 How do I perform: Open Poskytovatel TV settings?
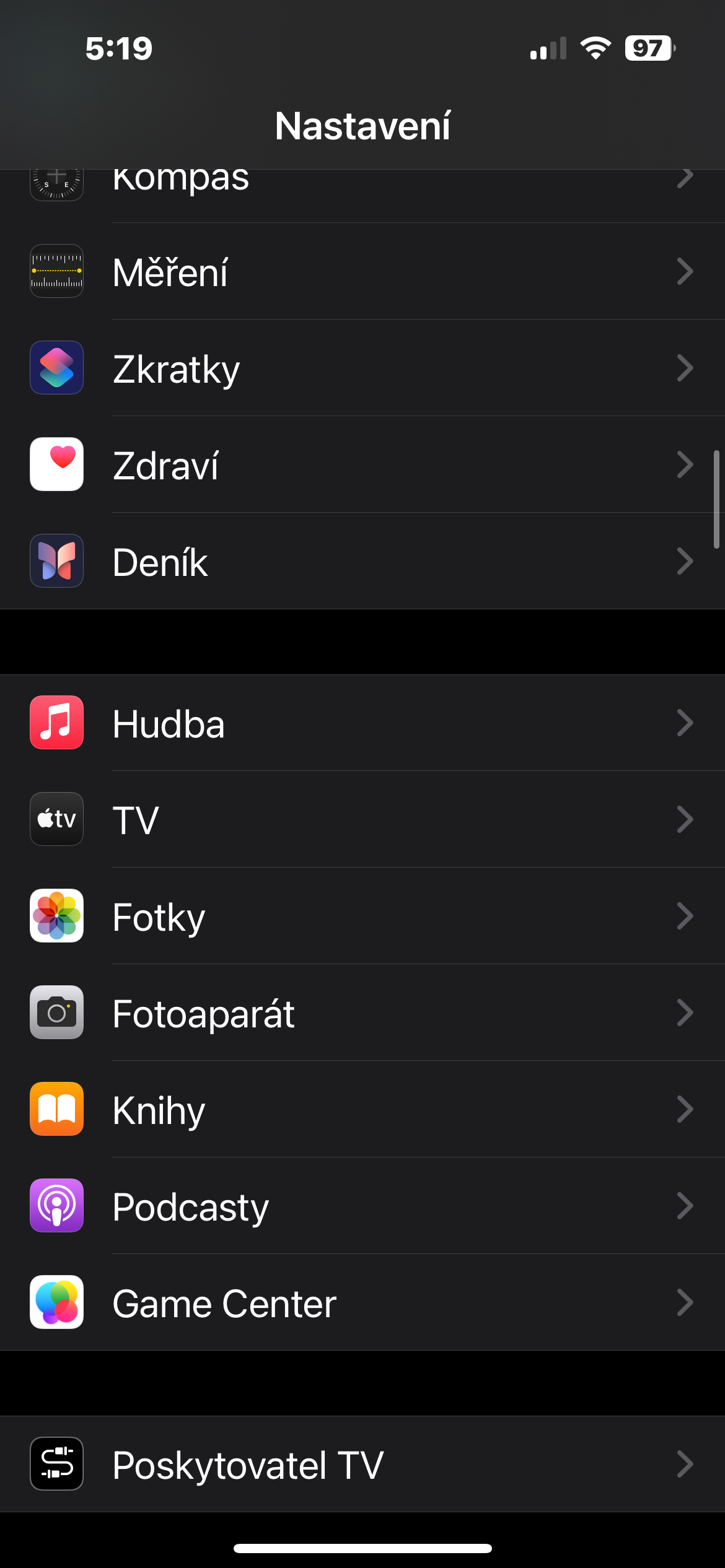point(362,1465)
